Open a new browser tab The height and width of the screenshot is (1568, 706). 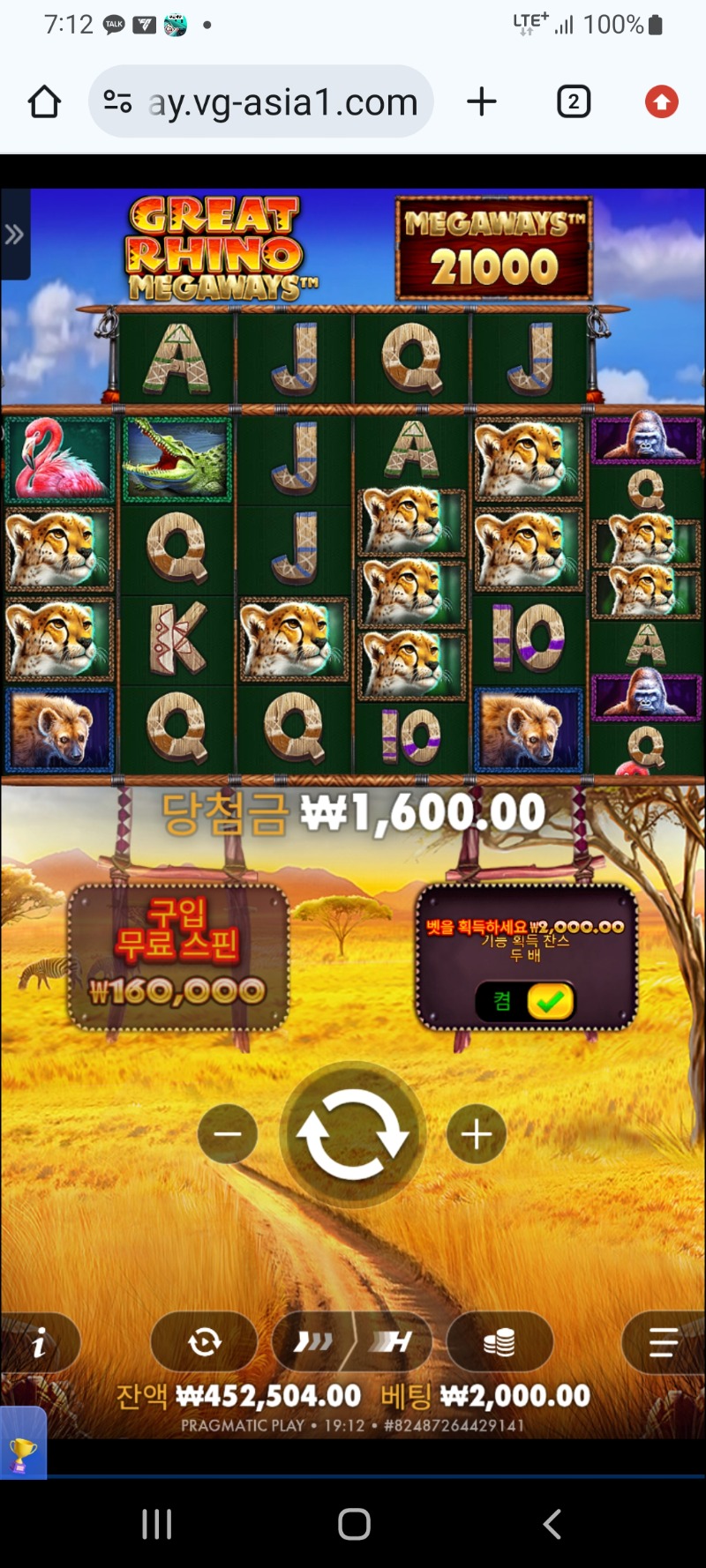(482, 102)
